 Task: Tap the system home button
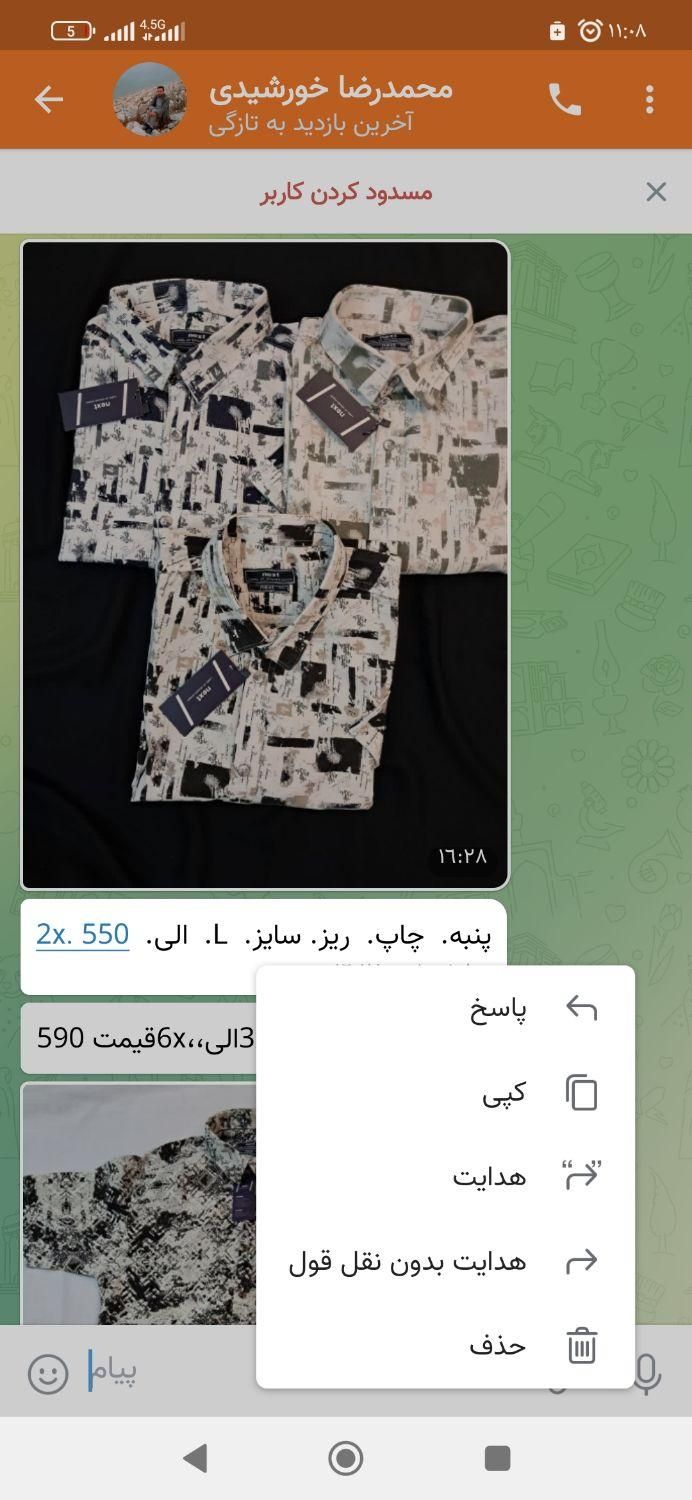click(x=346, y=1458)
